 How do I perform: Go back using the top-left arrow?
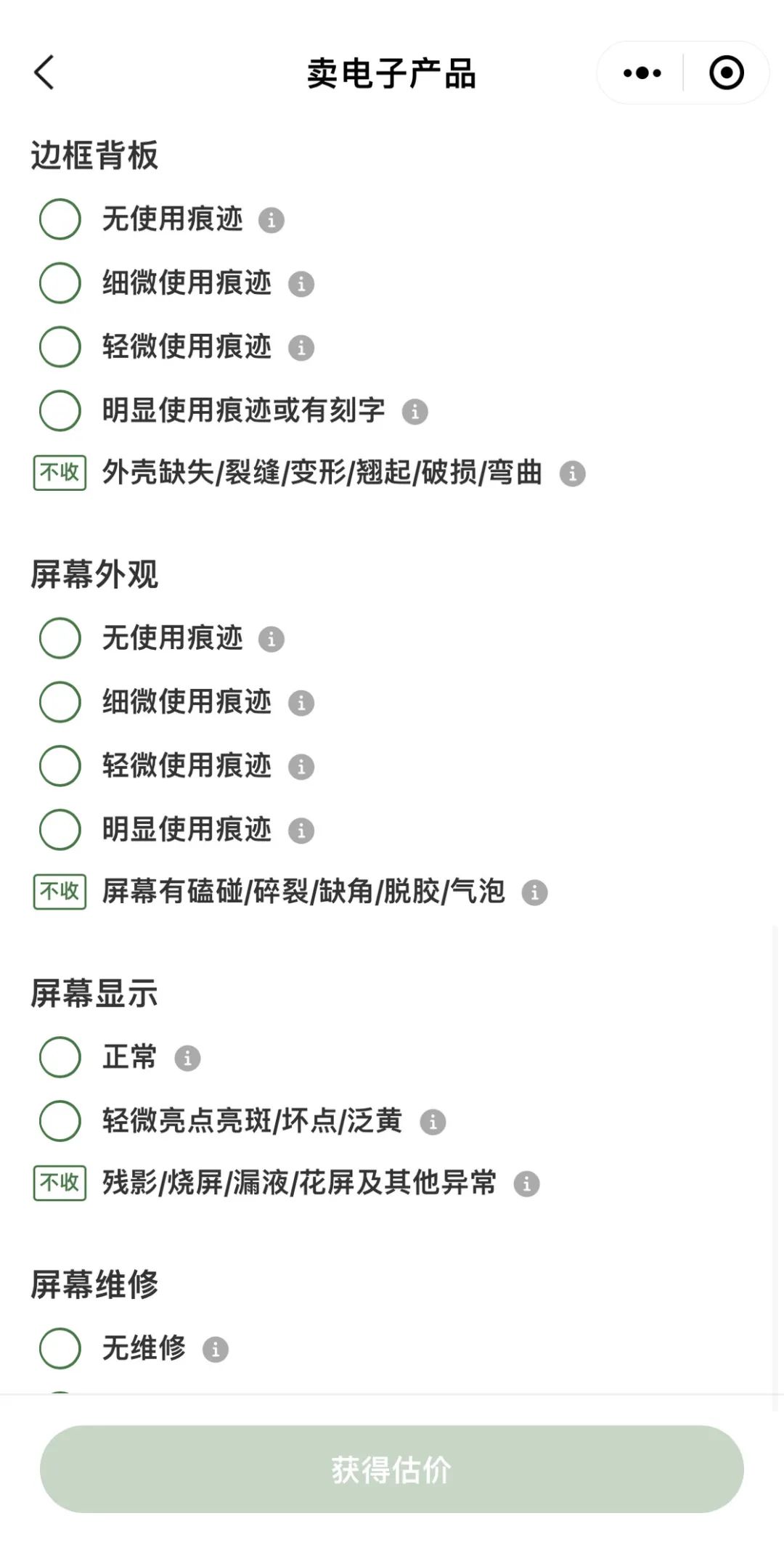click(44, 73)
